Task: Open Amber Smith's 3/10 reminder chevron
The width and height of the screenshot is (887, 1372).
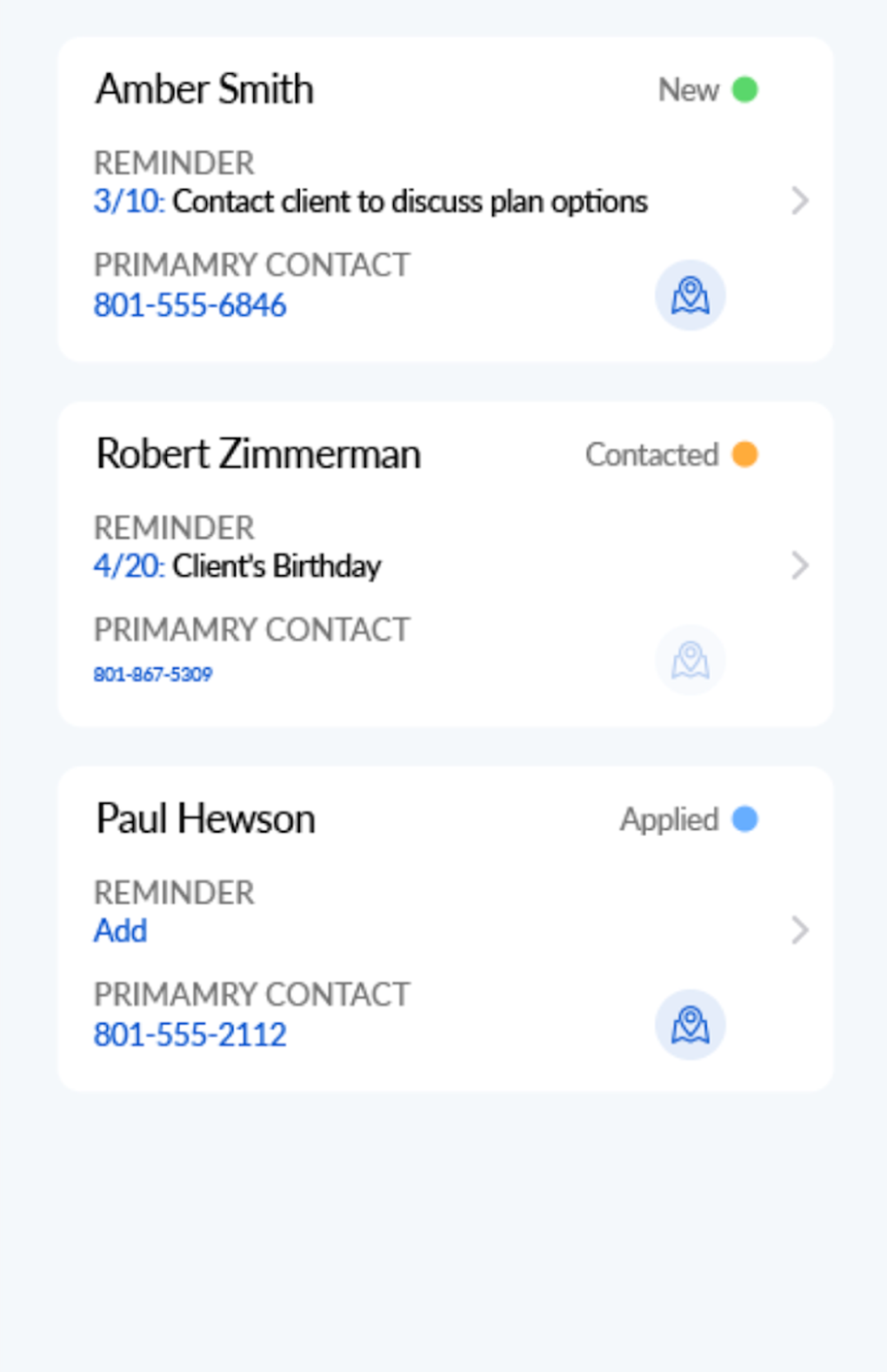Action: pyautogui.click(x=799, y=201)
